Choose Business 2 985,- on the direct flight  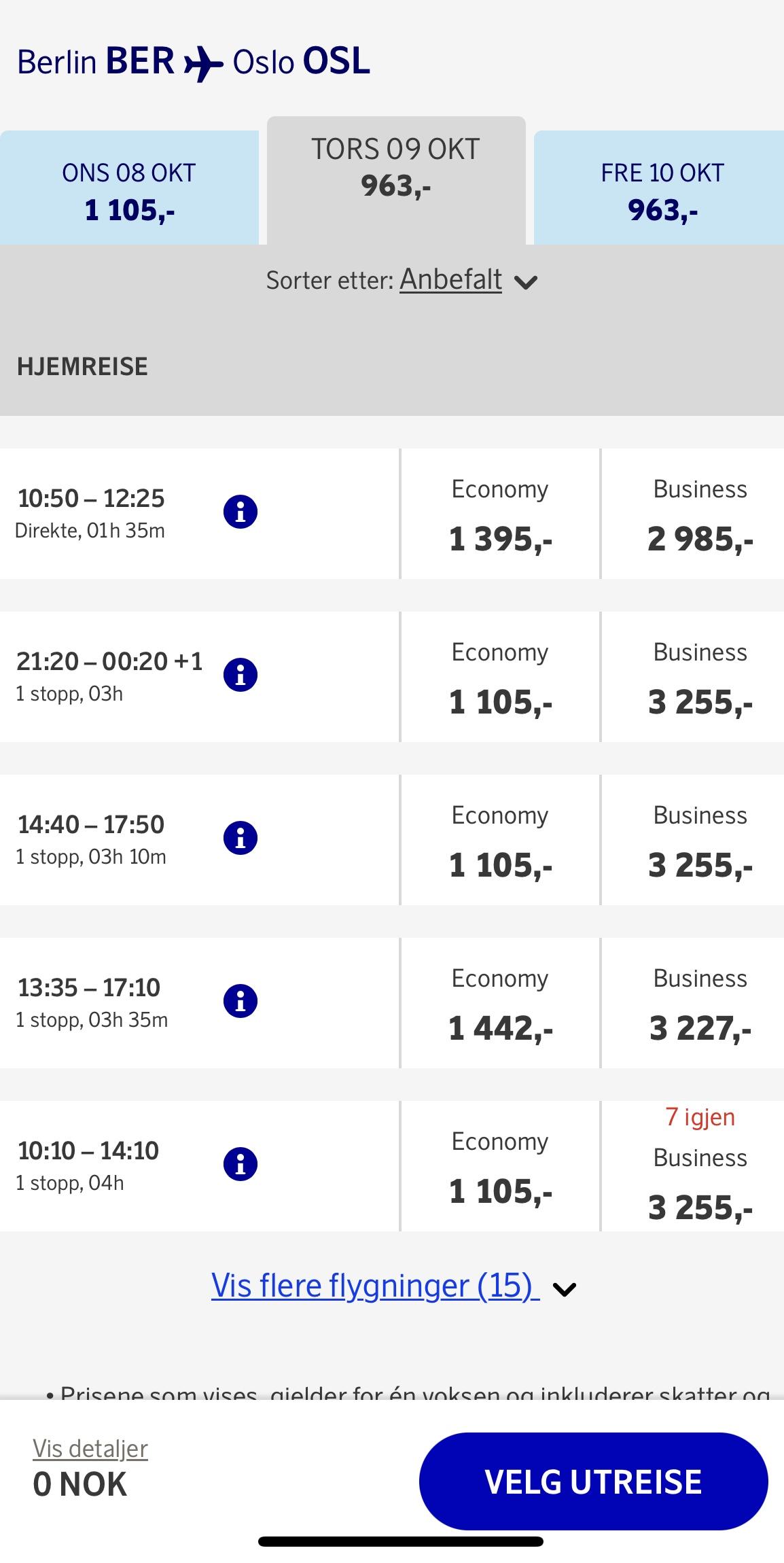click(700, 514)
